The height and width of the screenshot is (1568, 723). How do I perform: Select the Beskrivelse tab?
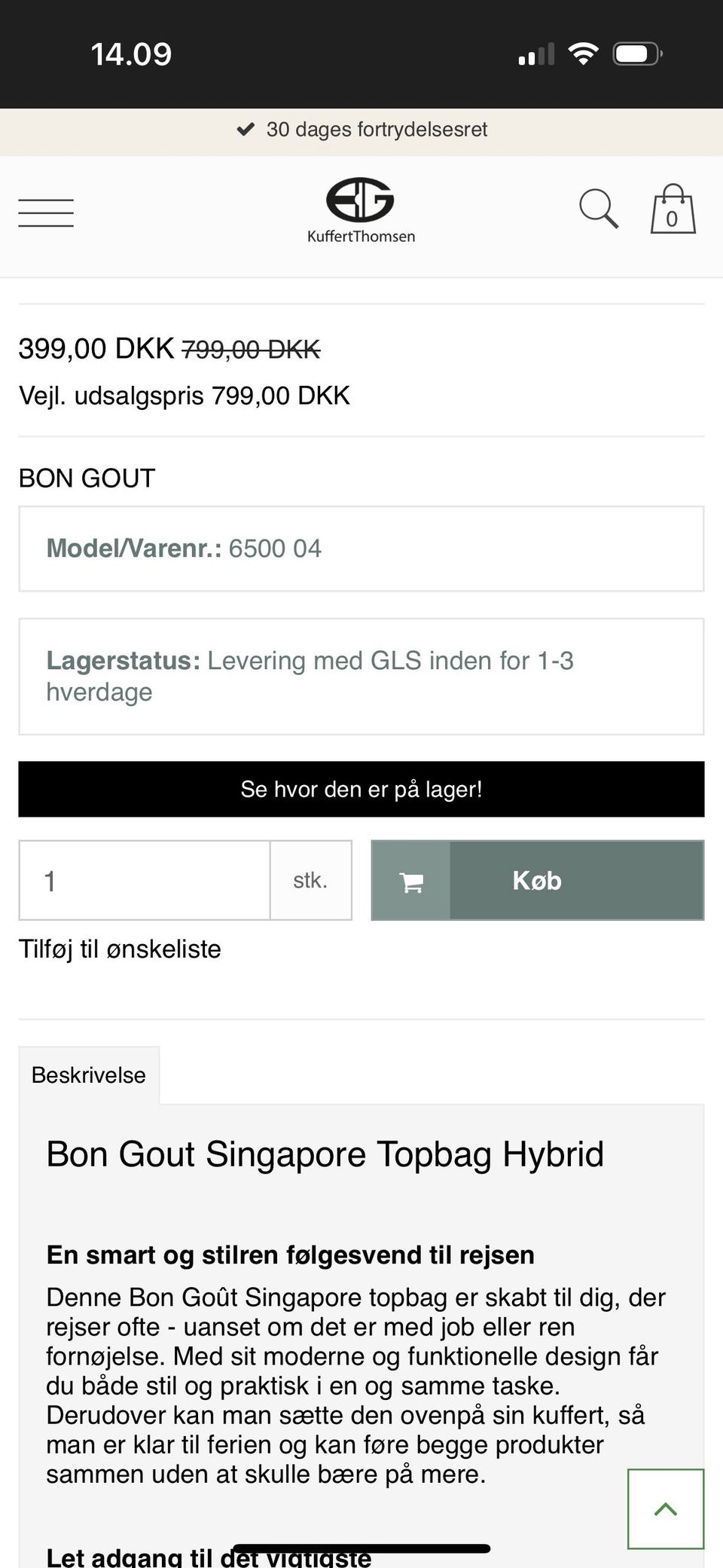(x=88, y=1075)
